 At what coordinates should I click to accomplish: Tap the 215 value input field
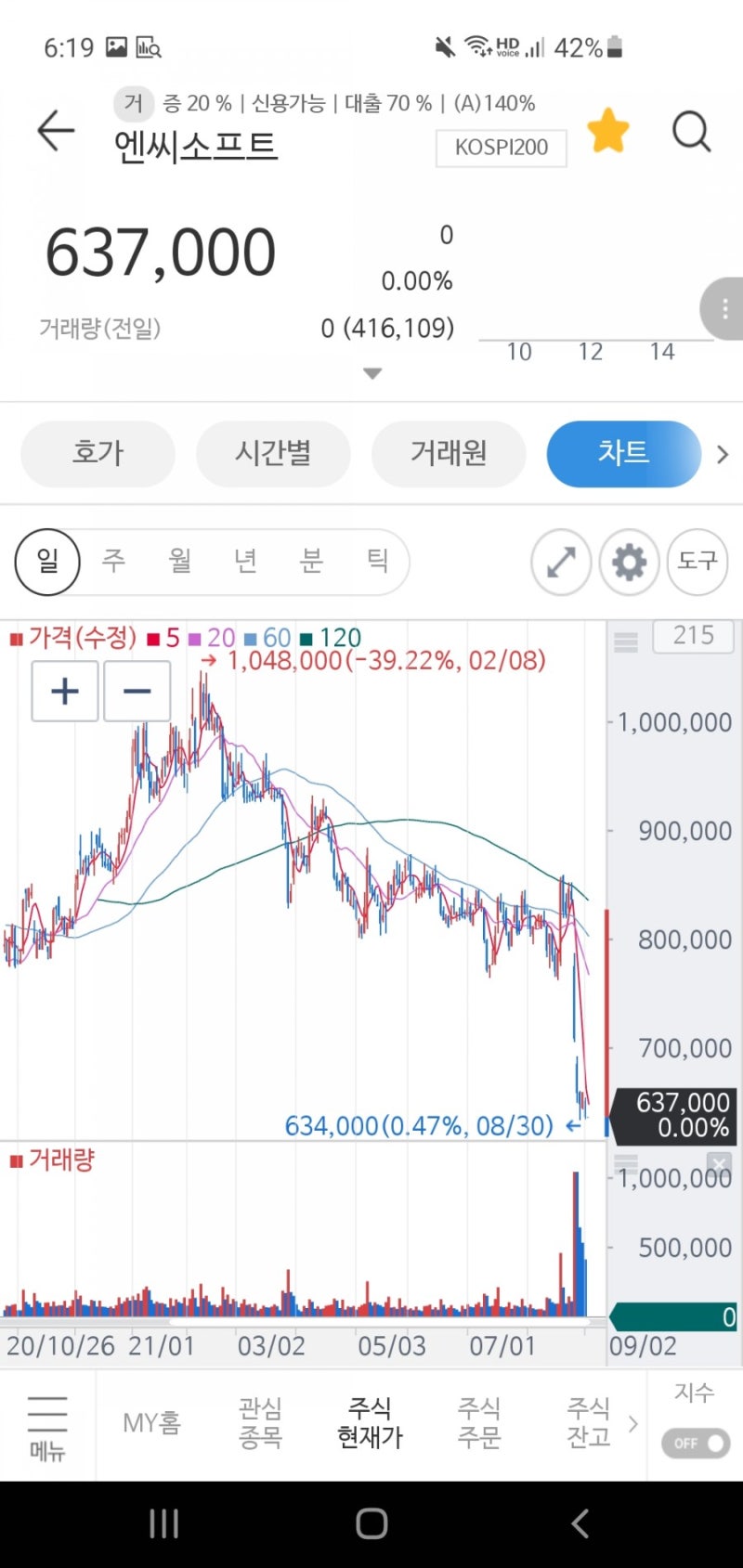[x=694, y=635]
